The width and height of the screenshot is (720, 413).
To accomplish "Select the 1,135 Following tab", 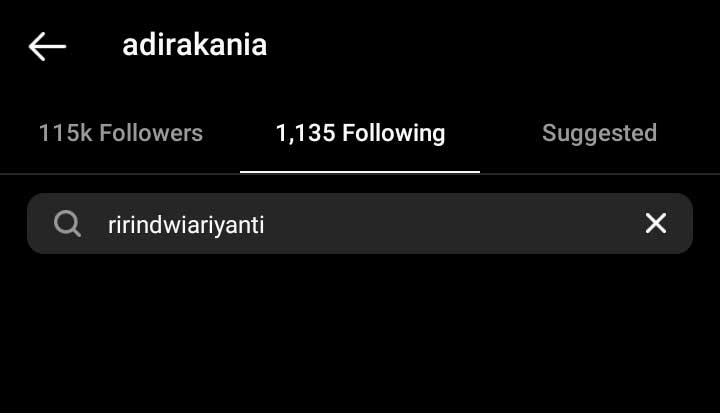I will click(x=360, y=133).
